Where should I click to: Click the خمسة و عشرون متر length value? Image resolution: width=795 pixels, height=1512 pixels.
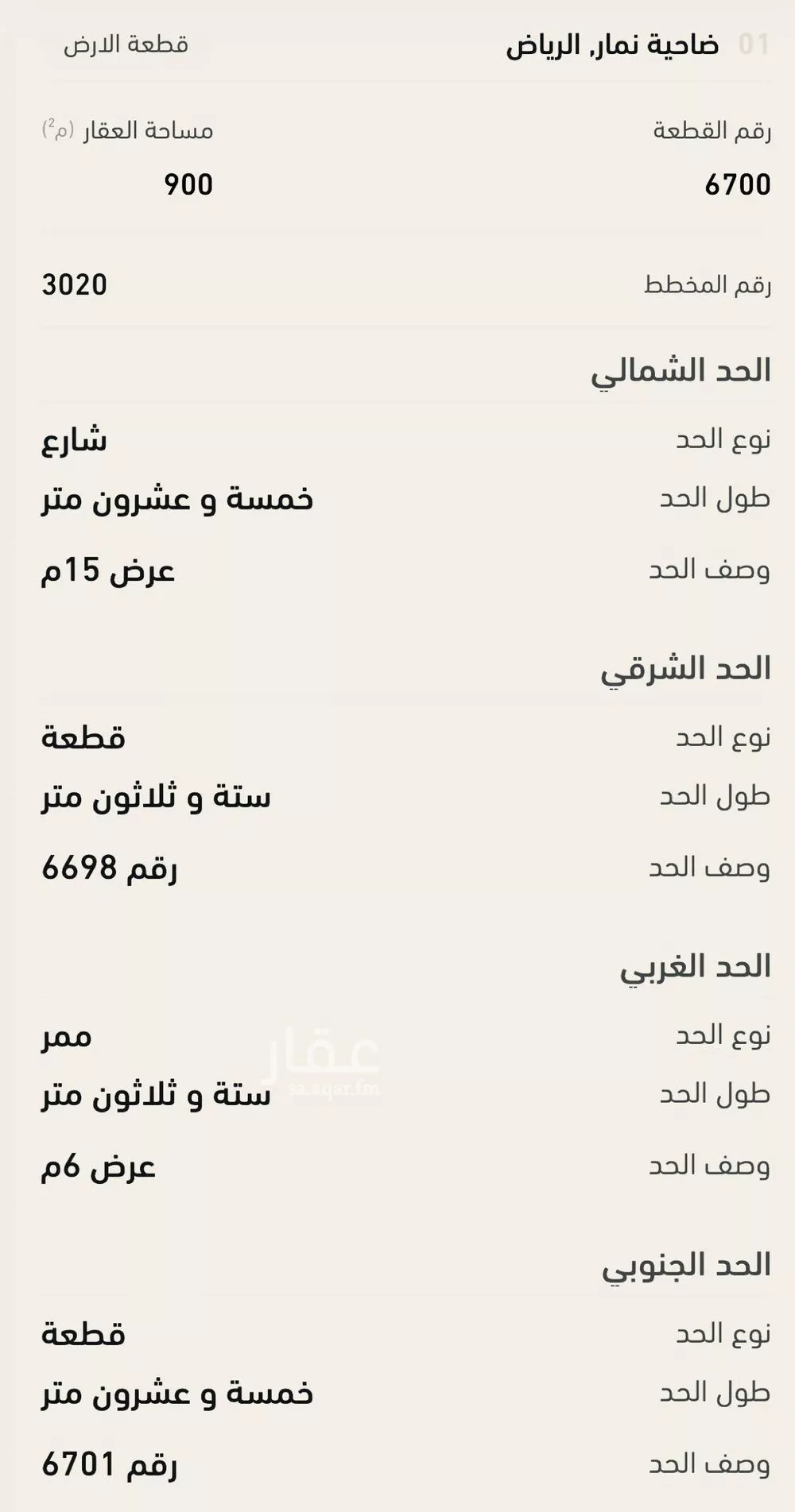click(x=175, y=500)
